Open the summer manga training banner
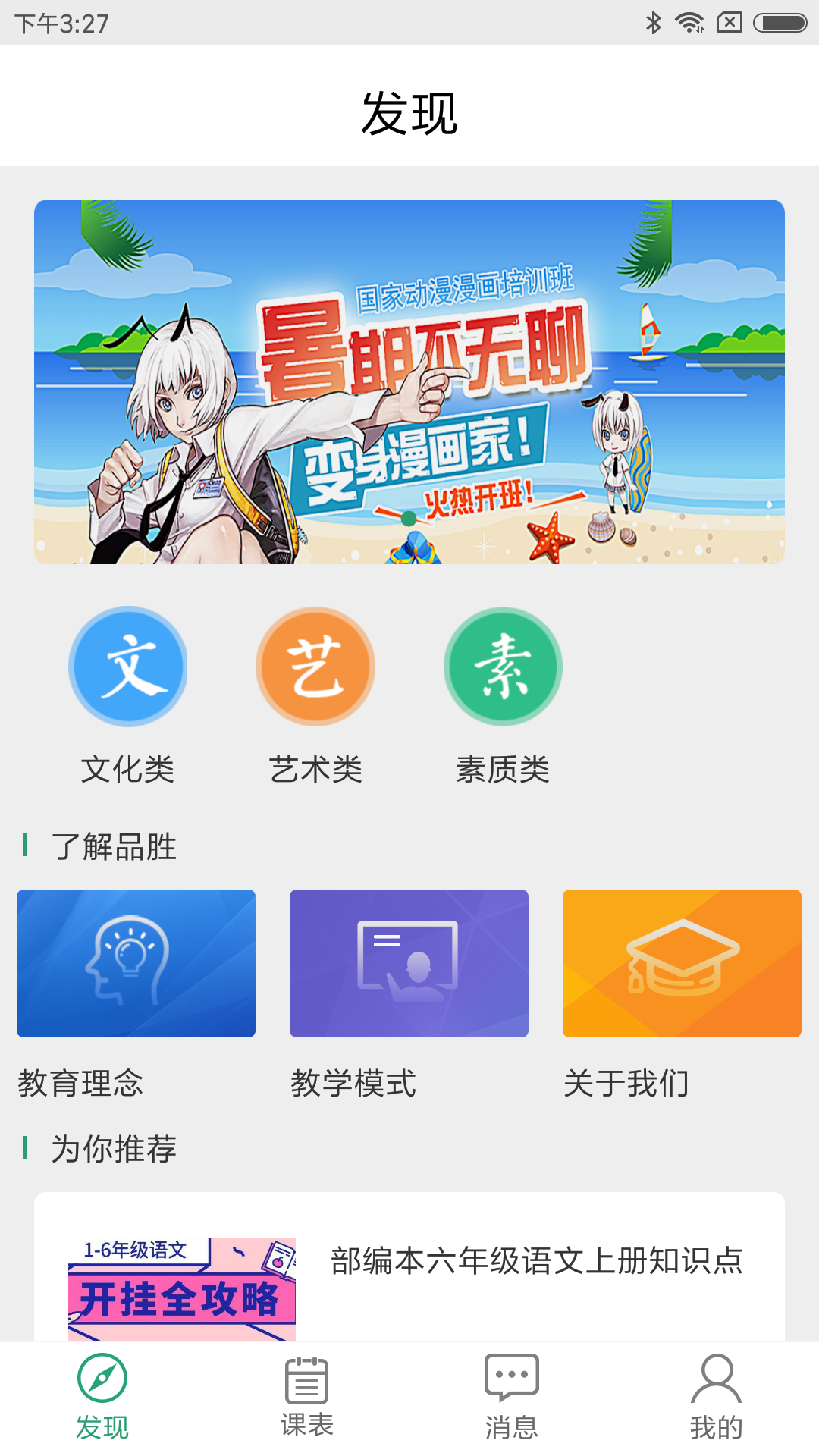Image resolution: width=819 pixels, height=1456 pixels. (x=409, y=382)
